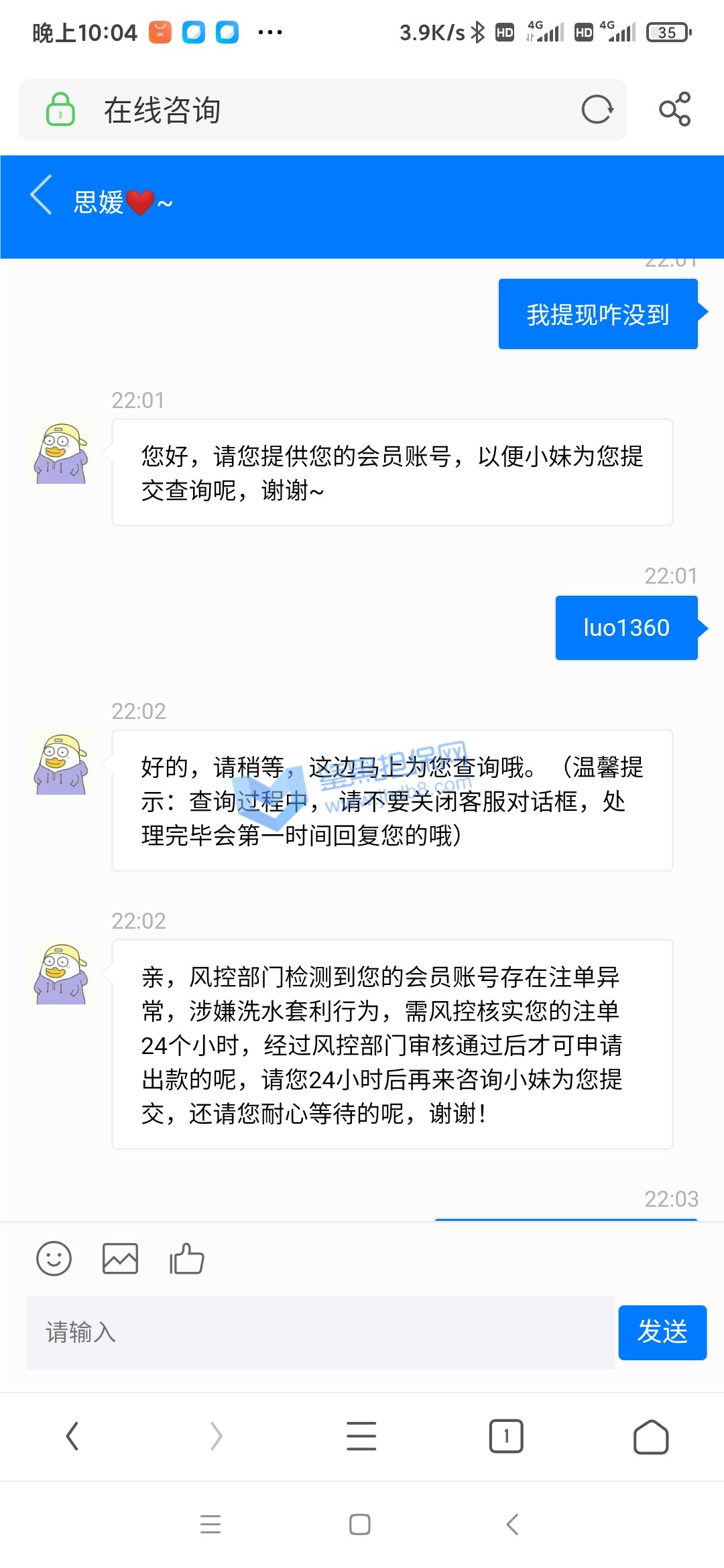This screenshot has height=1568, width=724.
Task: Open the emoji picker
Action: coord(54,1258)
